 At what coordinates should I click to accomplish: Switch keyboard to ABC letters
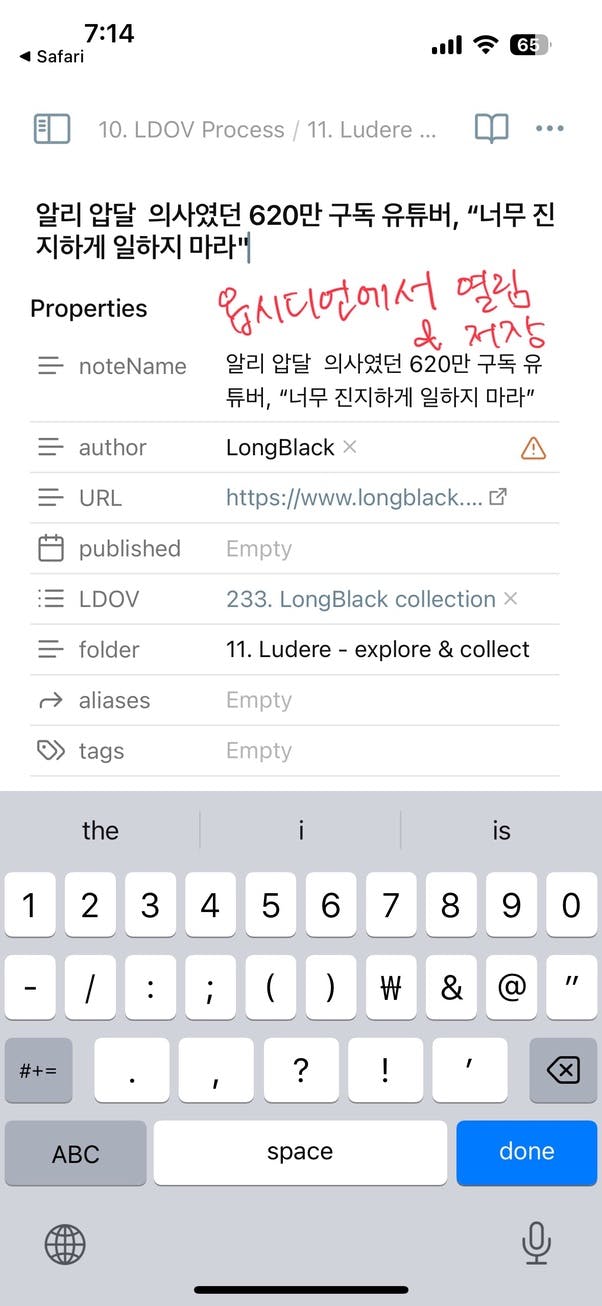pos(76,1153)
